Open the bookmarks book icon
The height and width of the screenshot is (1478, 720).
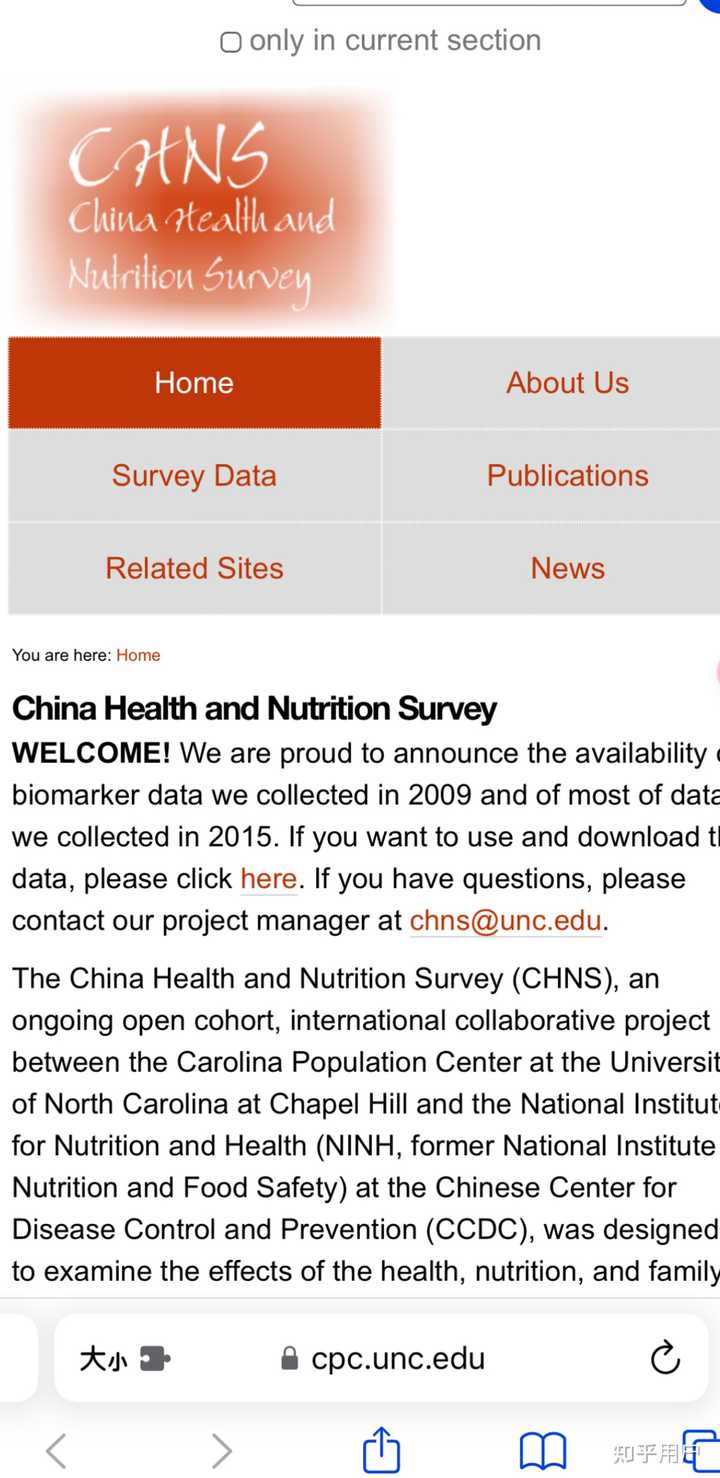pyautogui.click(x=542, y=1450)
